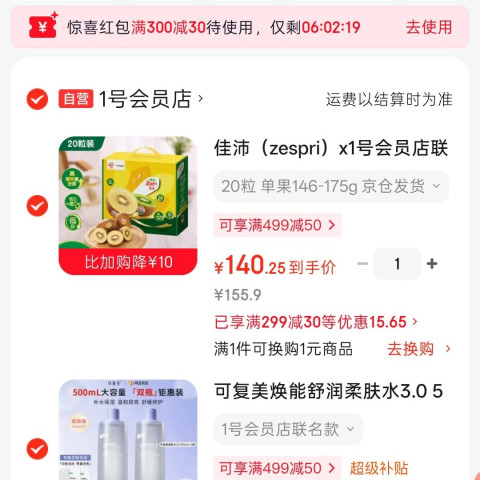
Task: Open the Zespri kiwi product image
Action: (x=128, y=206)
